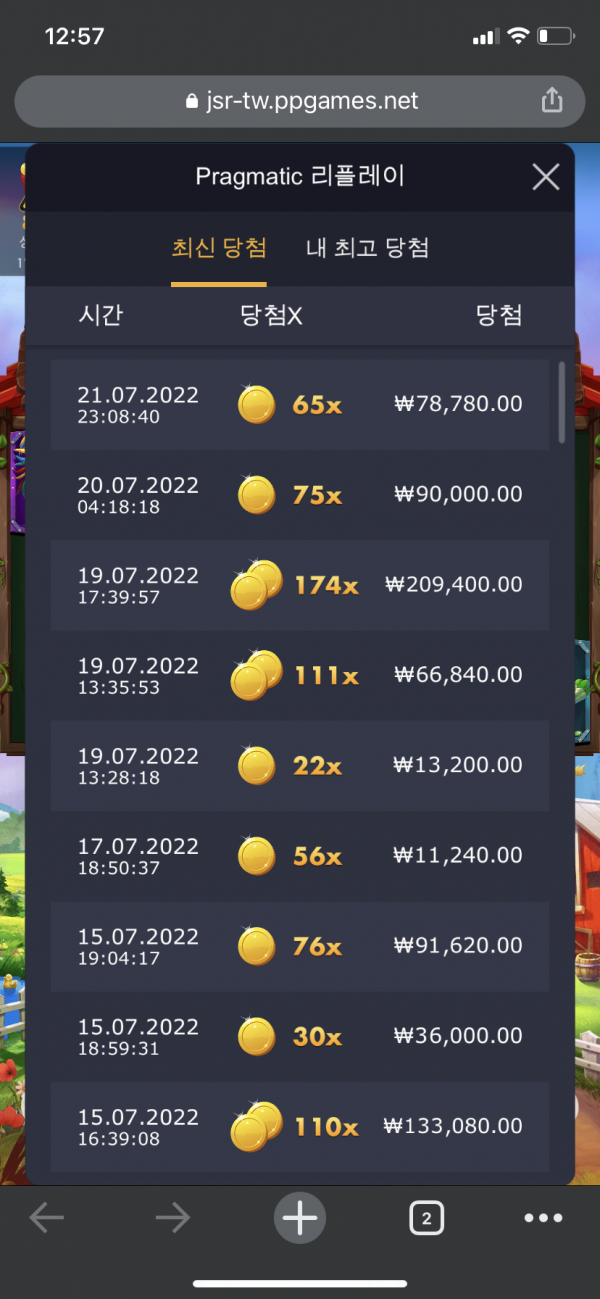Image resolution: width=600 pixels, height=1299 pixels.
Task: Open the 75x win replay of ₩90,000.00
Action: 300,494
